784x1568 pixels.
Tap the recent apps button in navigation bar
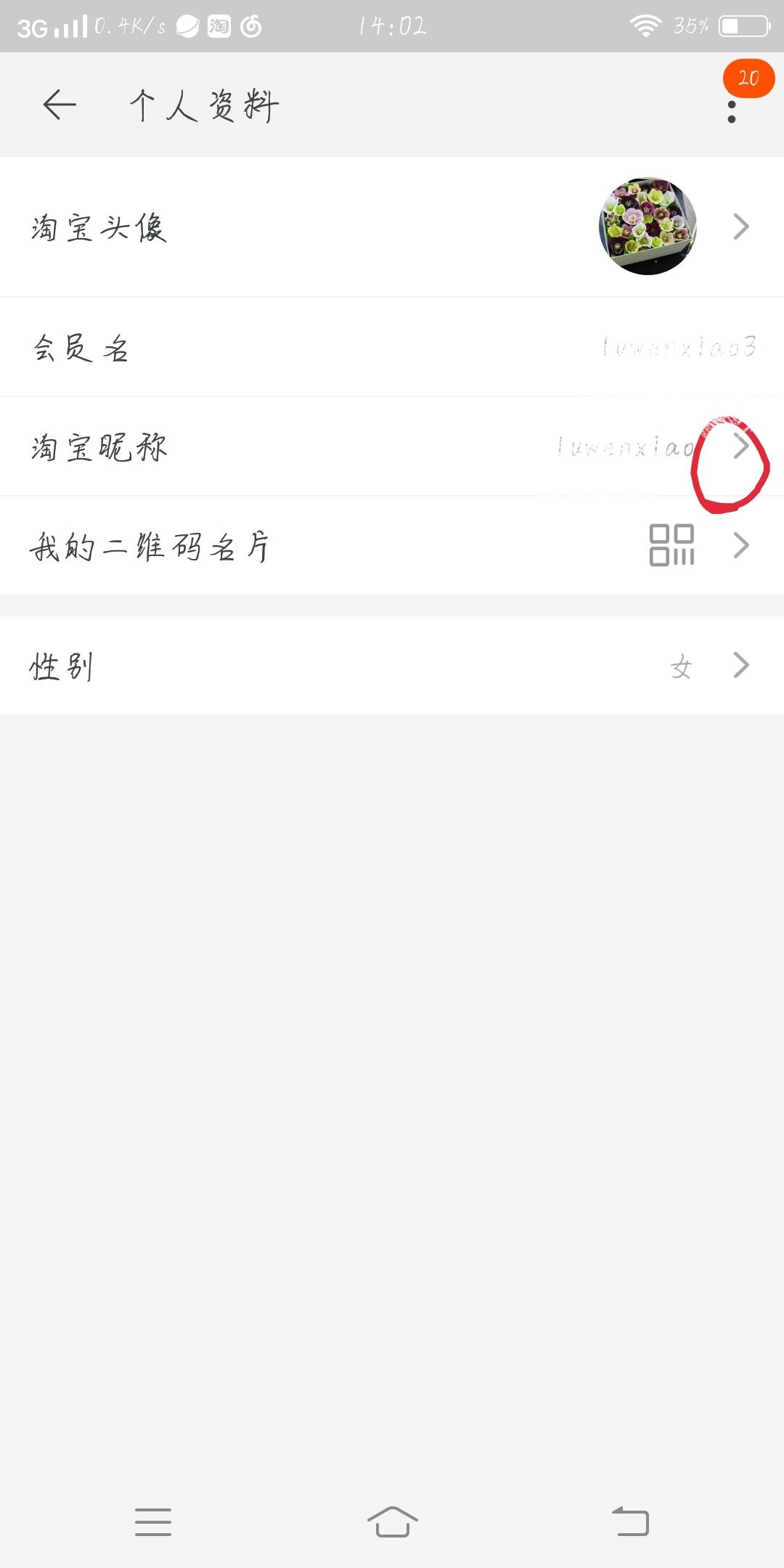(152, 1522)
